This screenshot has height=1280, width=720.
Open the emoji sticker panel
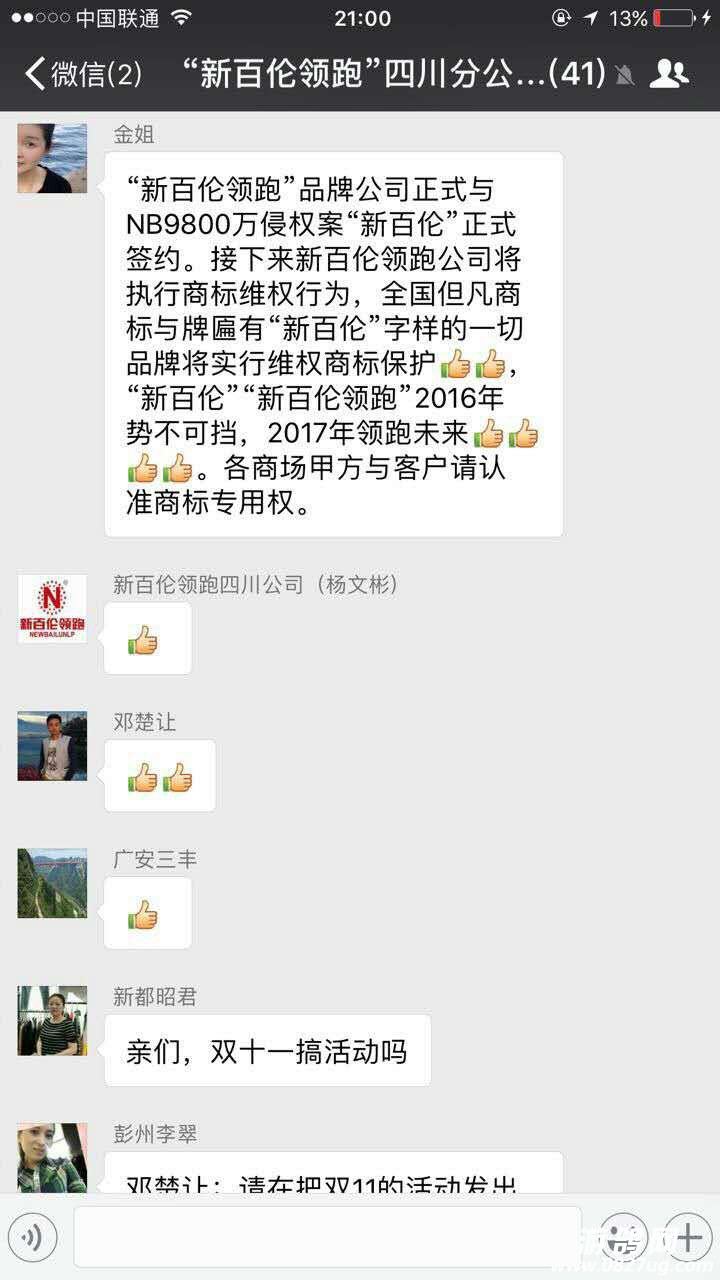(x=624, y=1238)
